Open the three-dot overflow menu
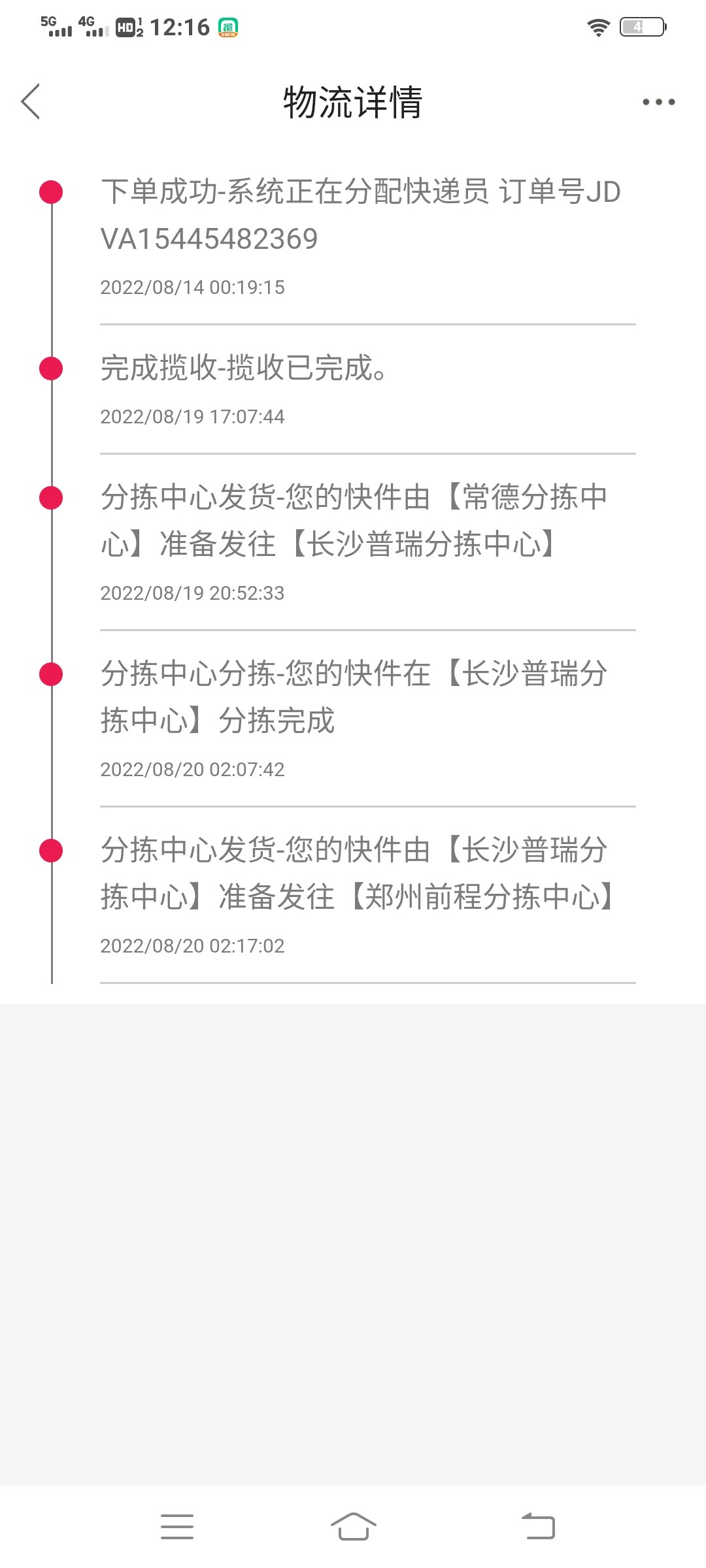This screenshot has height=1568, width=706. coord(658,102)
